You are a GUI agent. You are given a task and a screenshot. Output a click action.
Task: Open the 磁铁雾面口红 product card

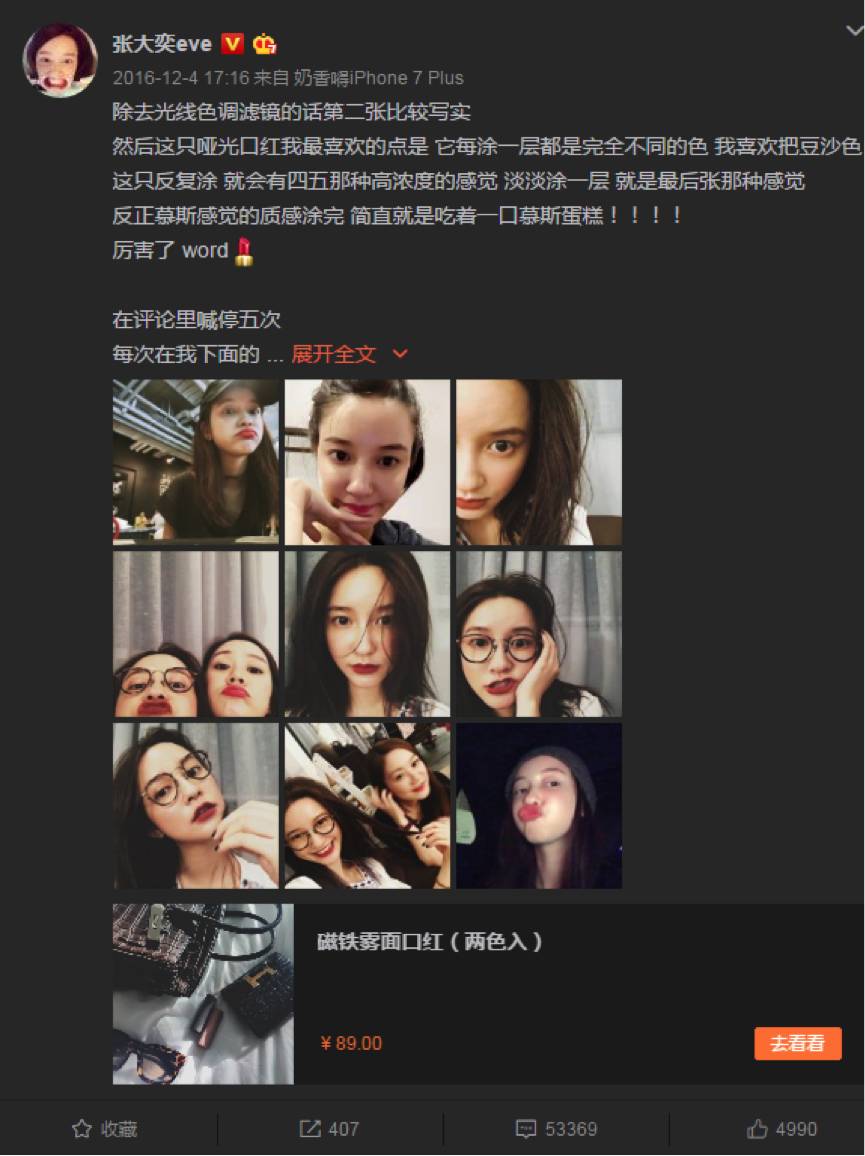click(430, 942)
